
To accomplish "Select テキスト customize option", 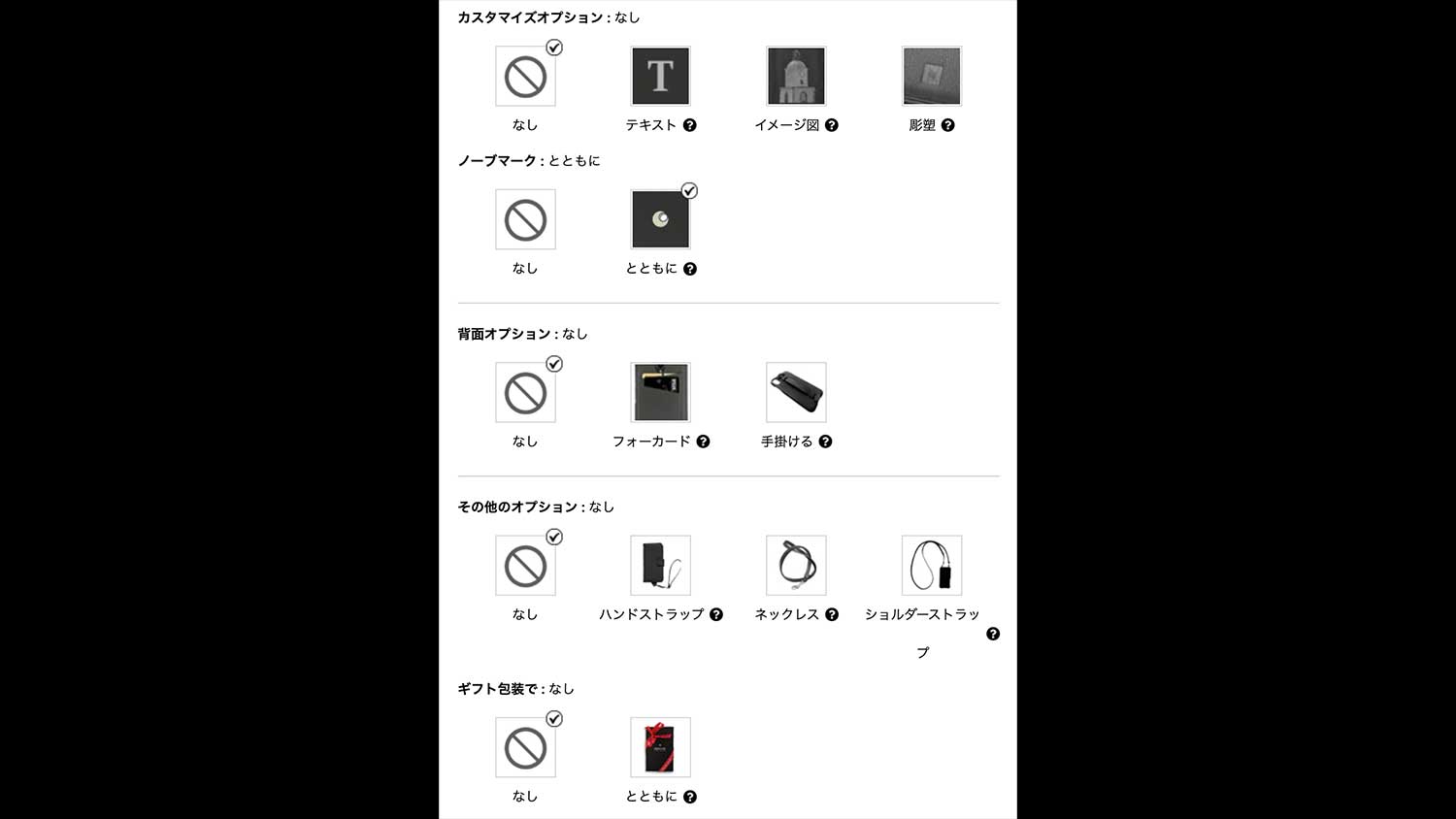I will point(660,77).
